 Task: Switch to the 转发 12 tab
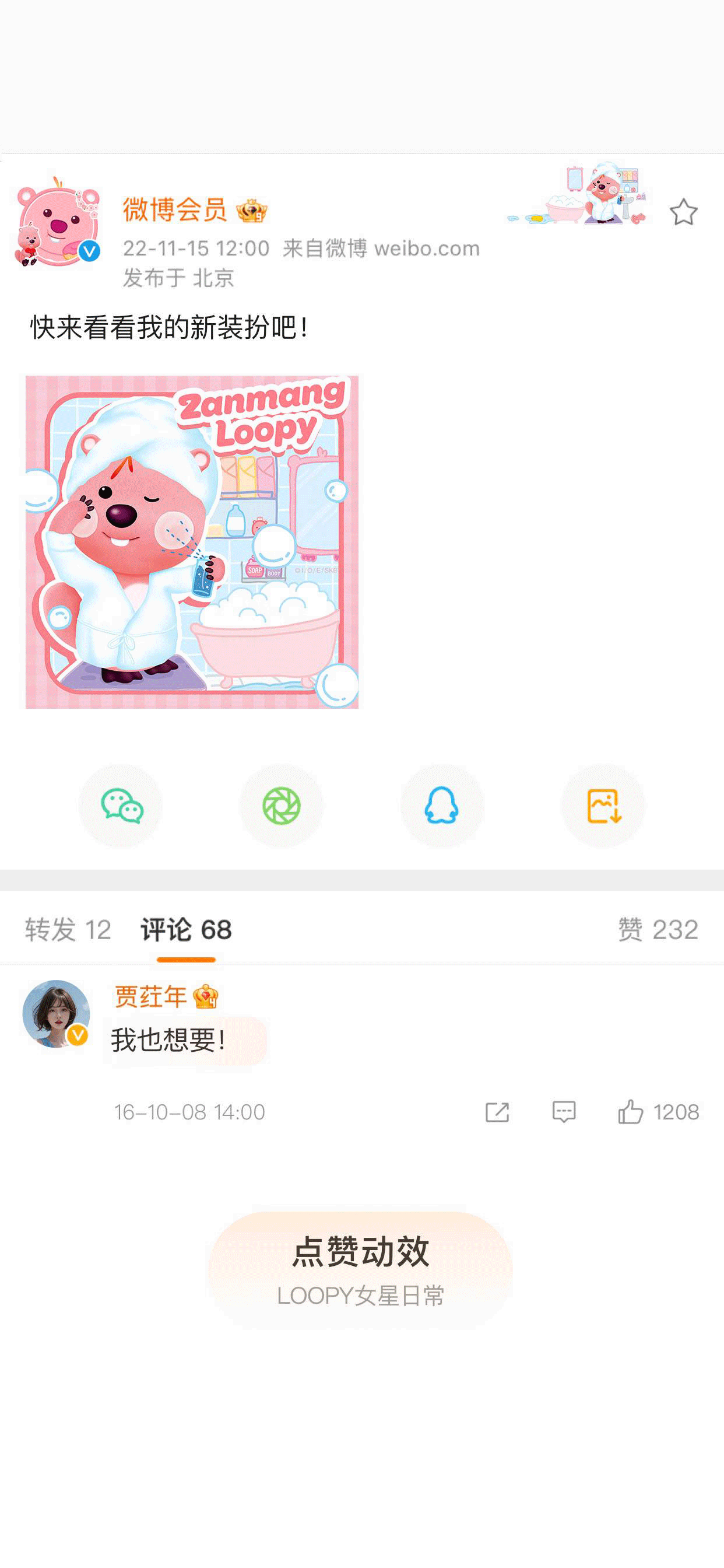67,929
